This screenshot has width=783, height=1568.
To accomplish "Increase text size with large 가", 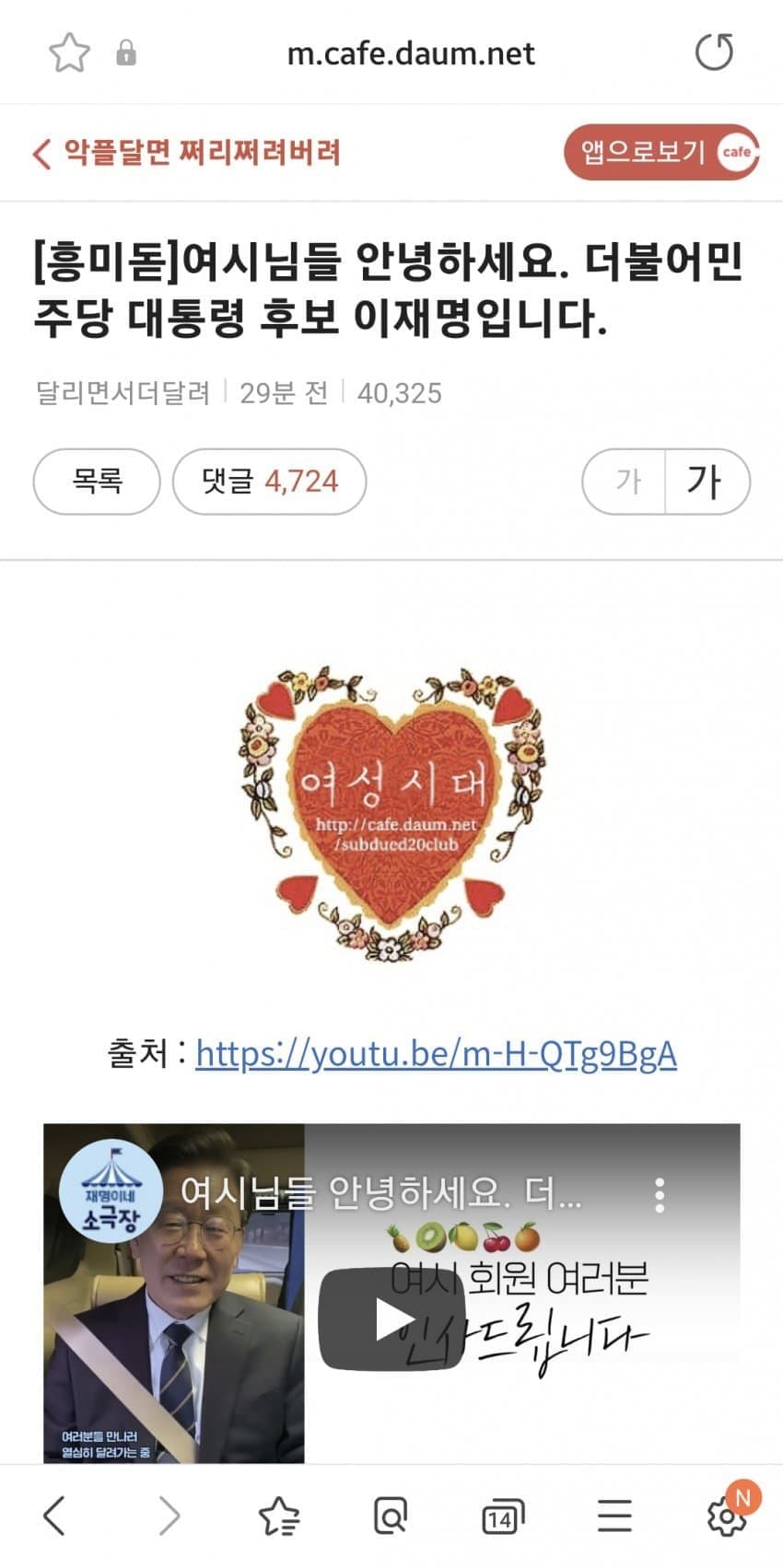I will point(706,481).
